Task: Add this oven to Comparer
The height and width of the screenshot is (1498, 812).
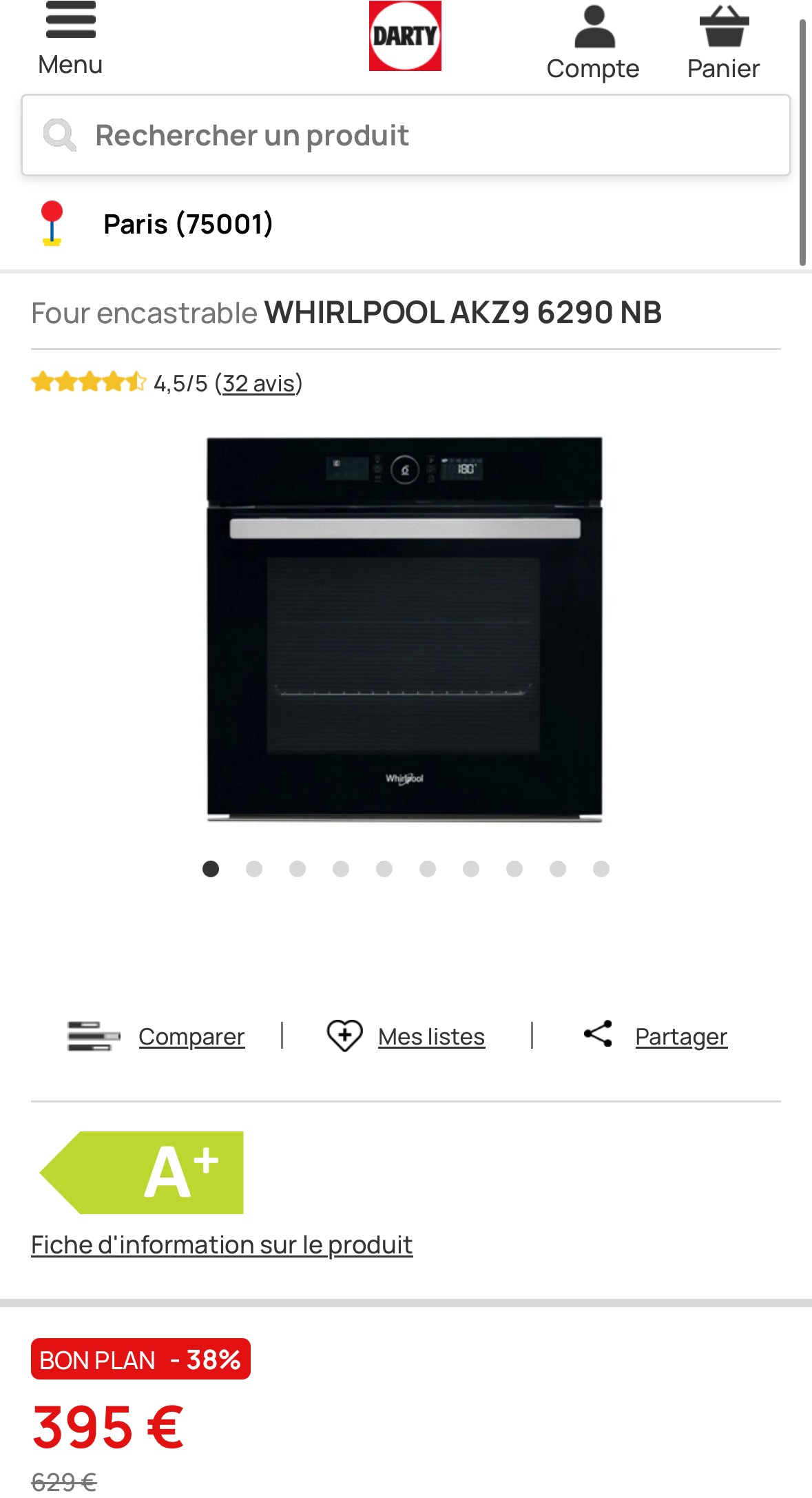Action: pyautogui.click(x=191, y=1036)
